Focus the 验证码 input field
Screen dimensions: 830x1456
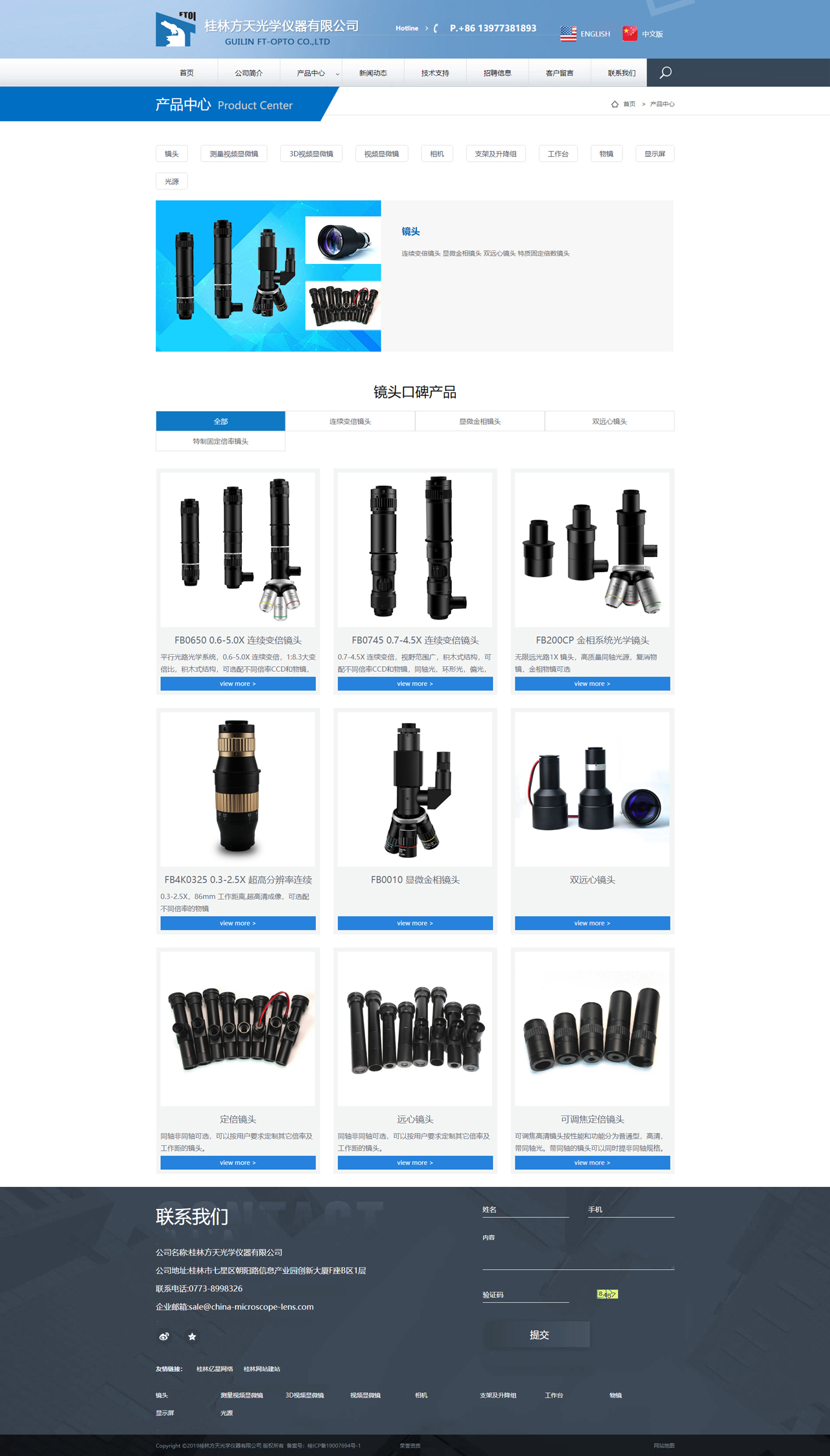pos(525,1295)
